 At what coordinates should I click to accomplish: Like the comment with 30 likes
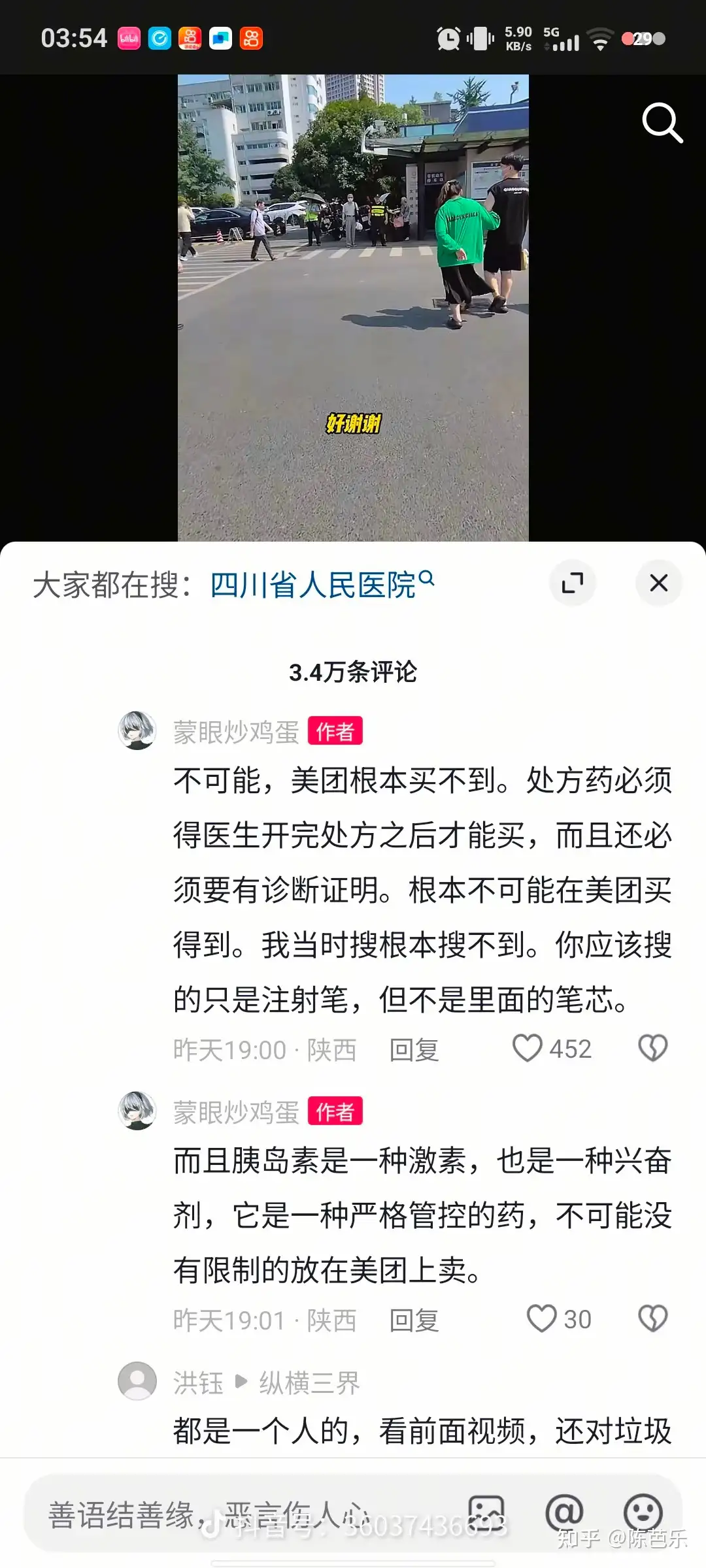[x=541, y=1318]
